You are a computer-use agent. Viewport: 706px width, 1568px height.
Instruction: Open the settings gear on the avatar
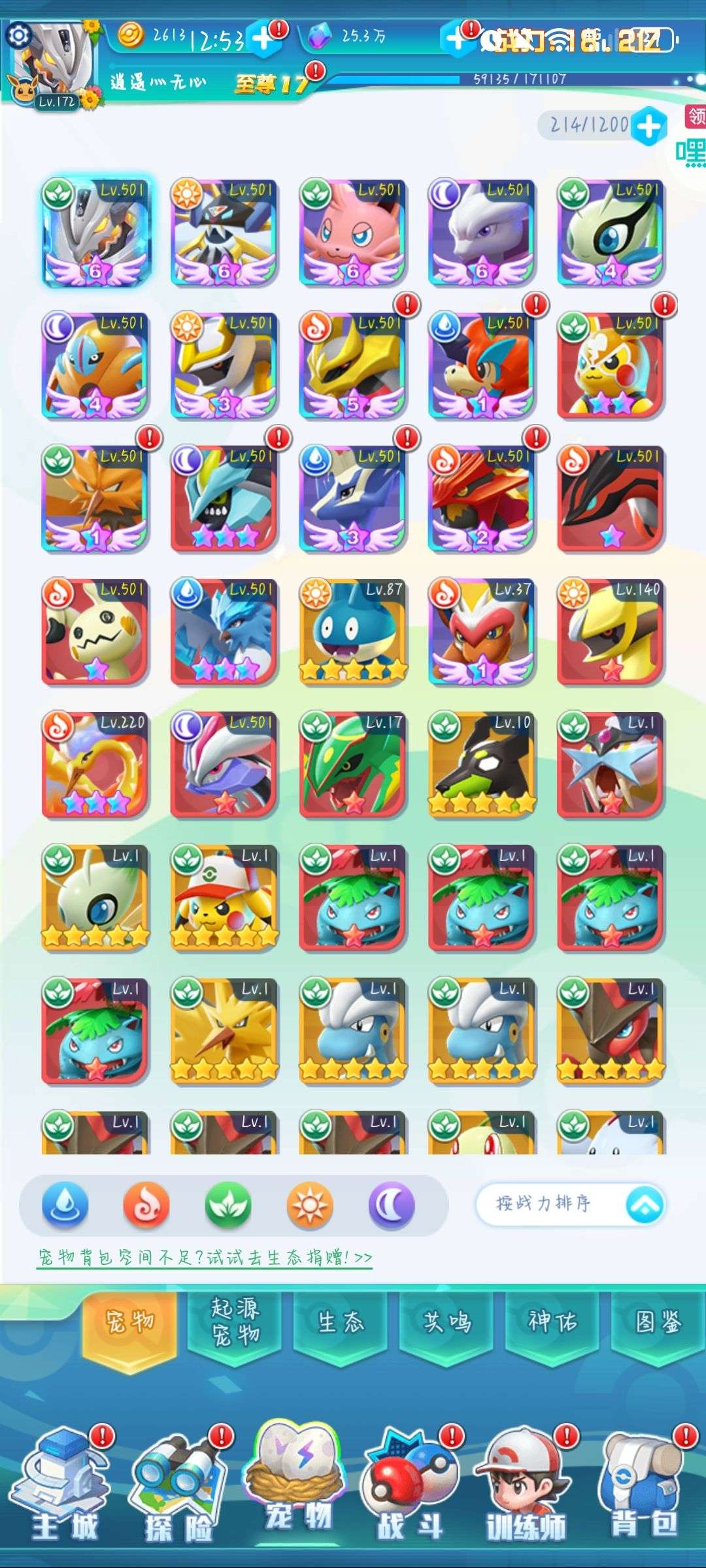[18, 35]
